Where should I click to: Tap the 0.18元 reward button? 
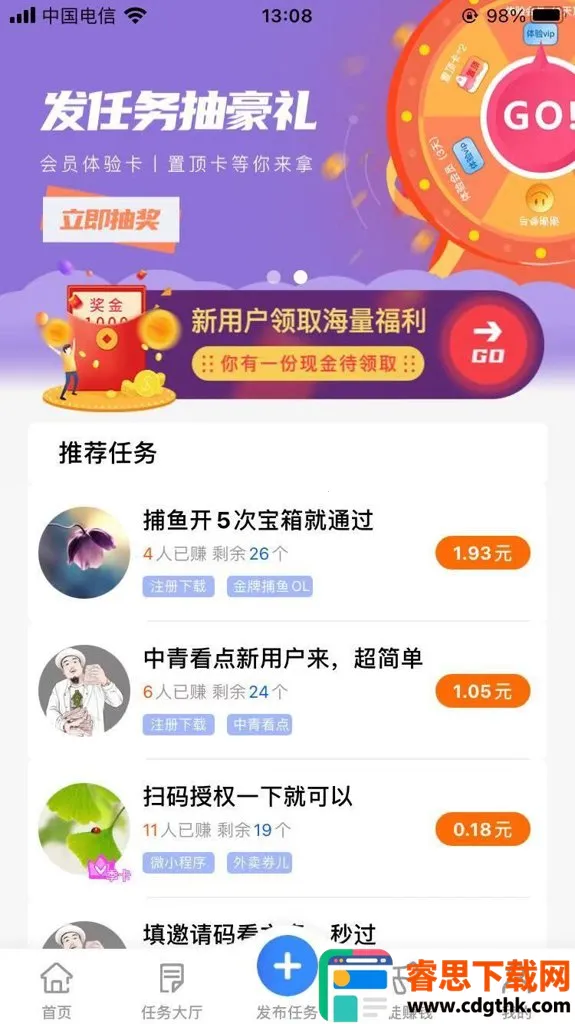(483, 829)
